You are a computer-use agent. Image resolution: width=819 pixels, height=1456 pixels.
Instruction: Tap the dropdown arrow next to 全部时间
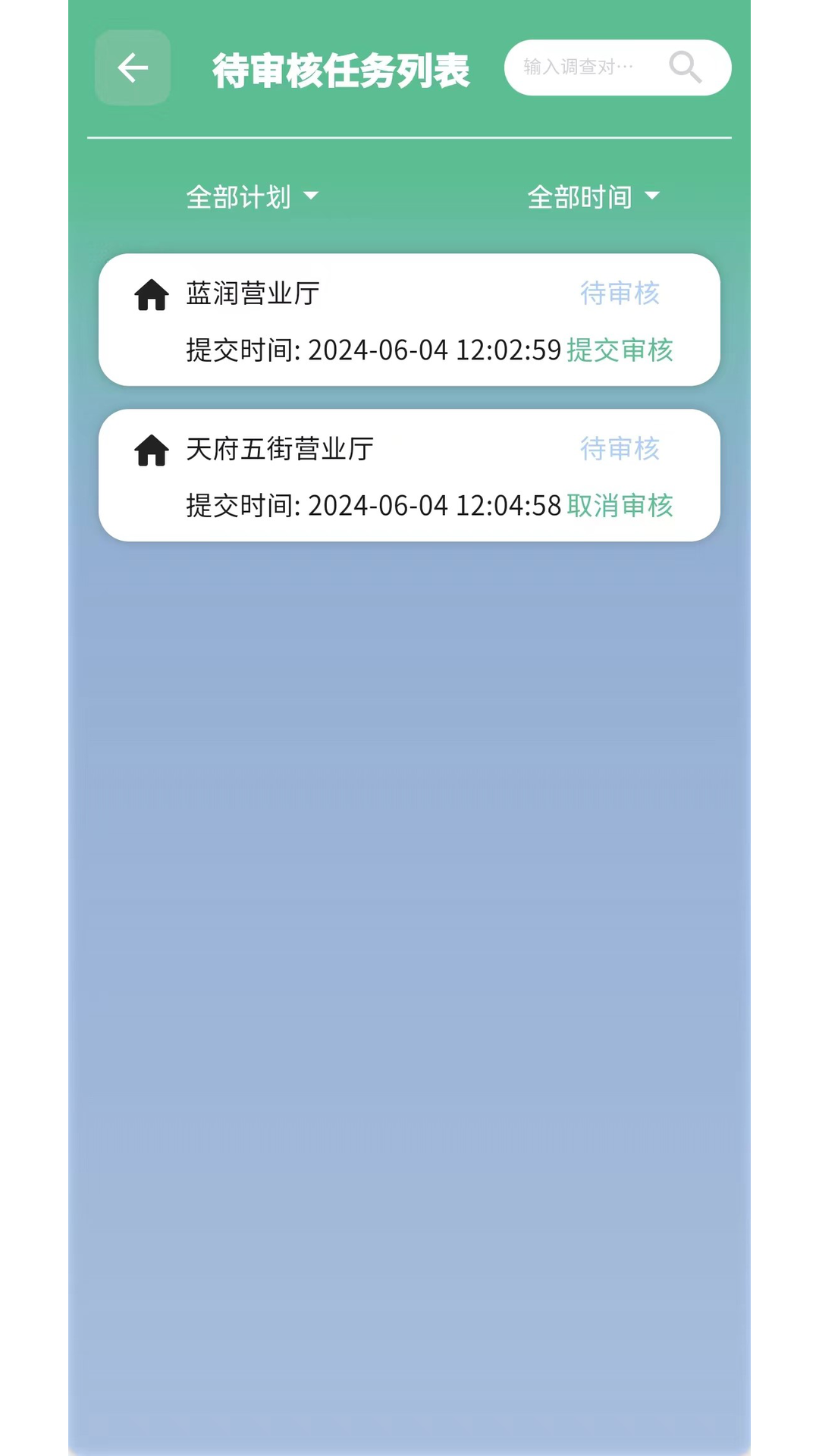652,196
